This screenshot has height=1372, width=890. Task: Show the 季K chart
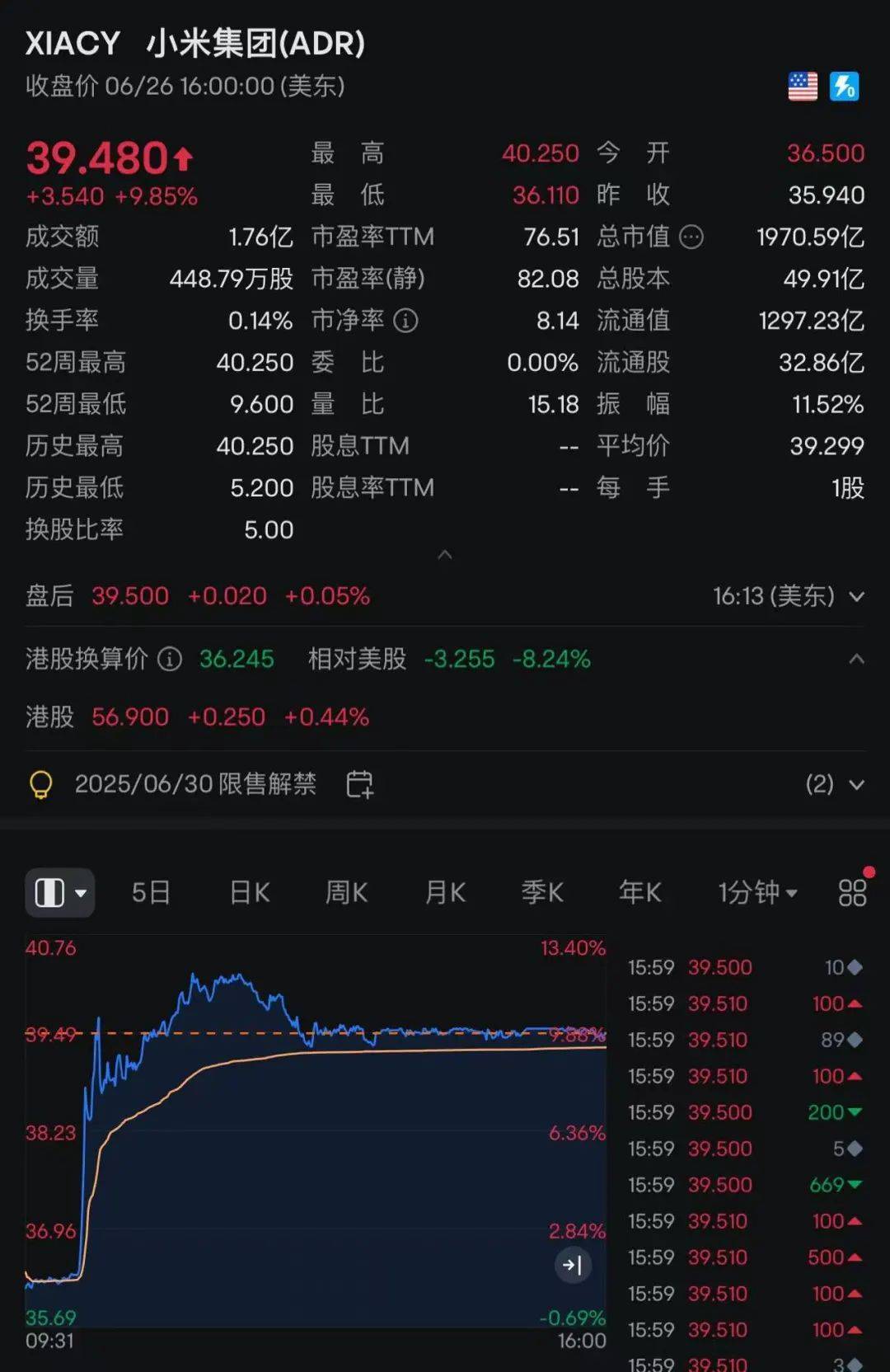coord(542,892)
